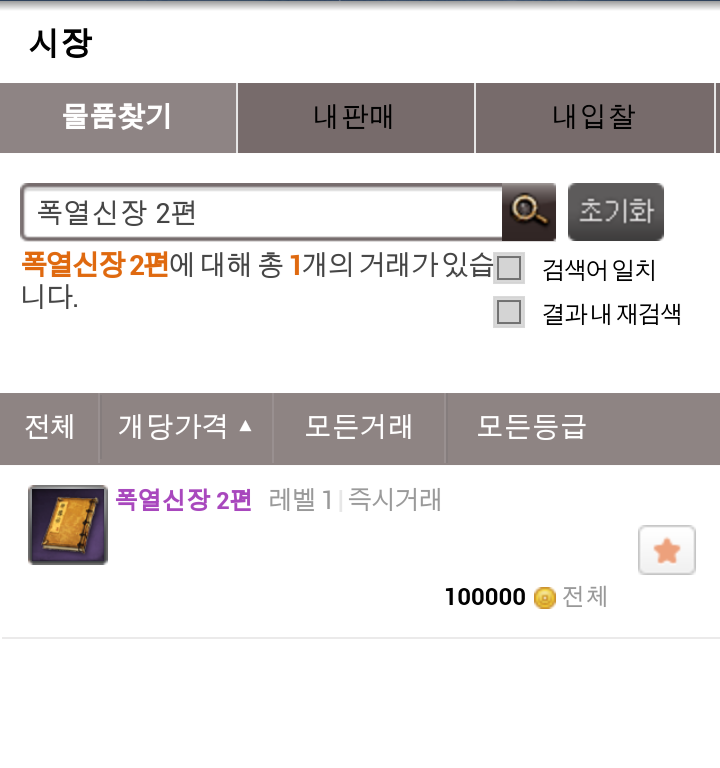The image size is (720, 768).
Task: Open the 전체 category filter
Action: [50, 428]
